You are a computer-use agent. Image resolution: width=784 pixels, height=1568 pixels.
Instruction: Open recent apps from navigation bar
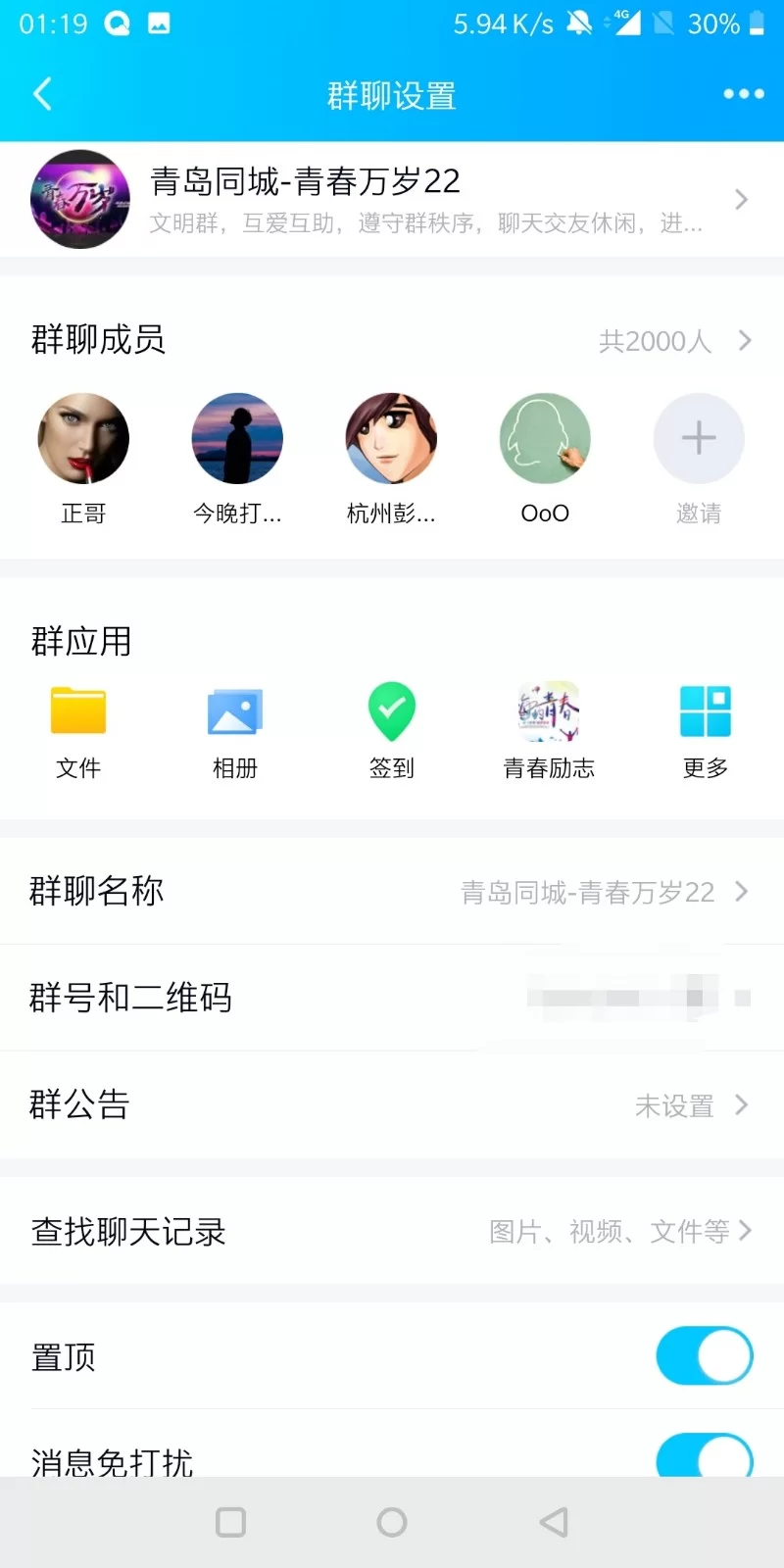pyautogui.click(x=230, y=1522)
